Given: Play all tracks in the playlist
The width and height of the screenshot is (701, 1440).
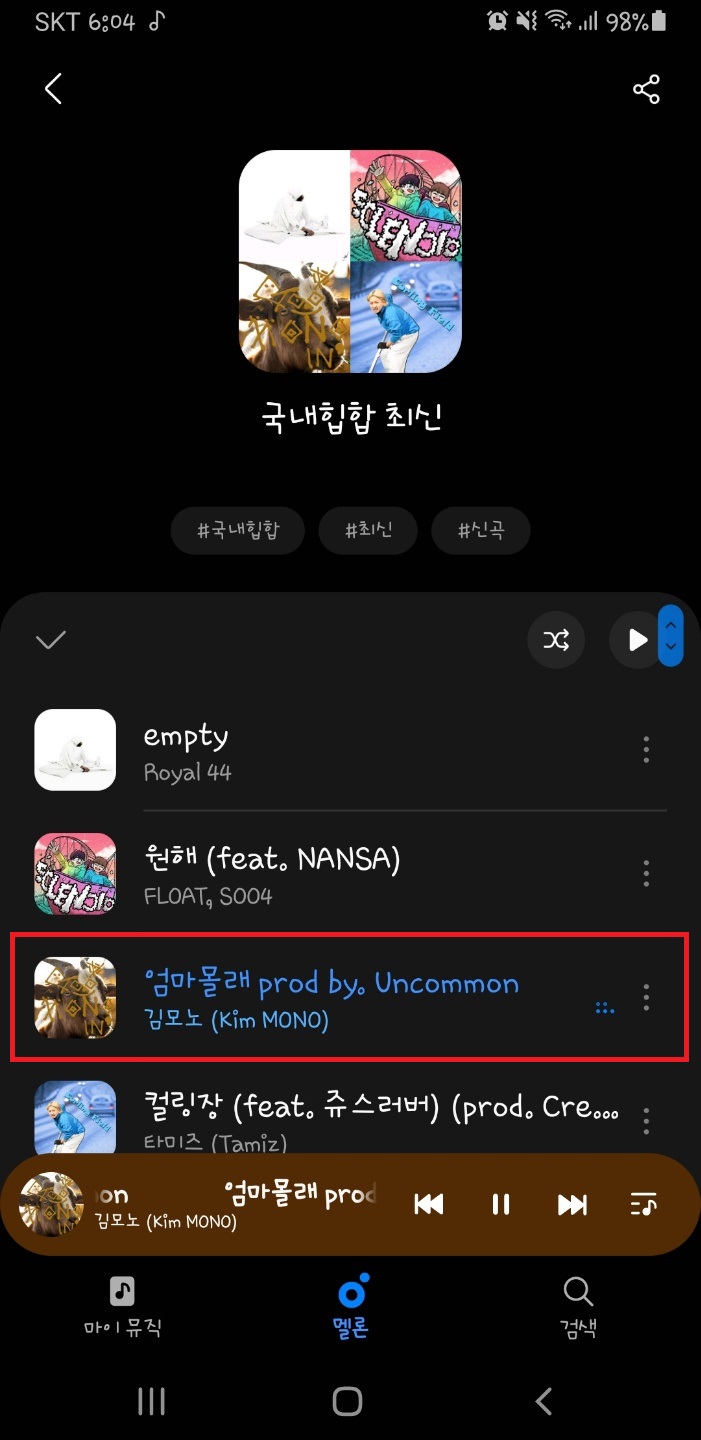Looking at the screenshot, I should tap(636, 640).
